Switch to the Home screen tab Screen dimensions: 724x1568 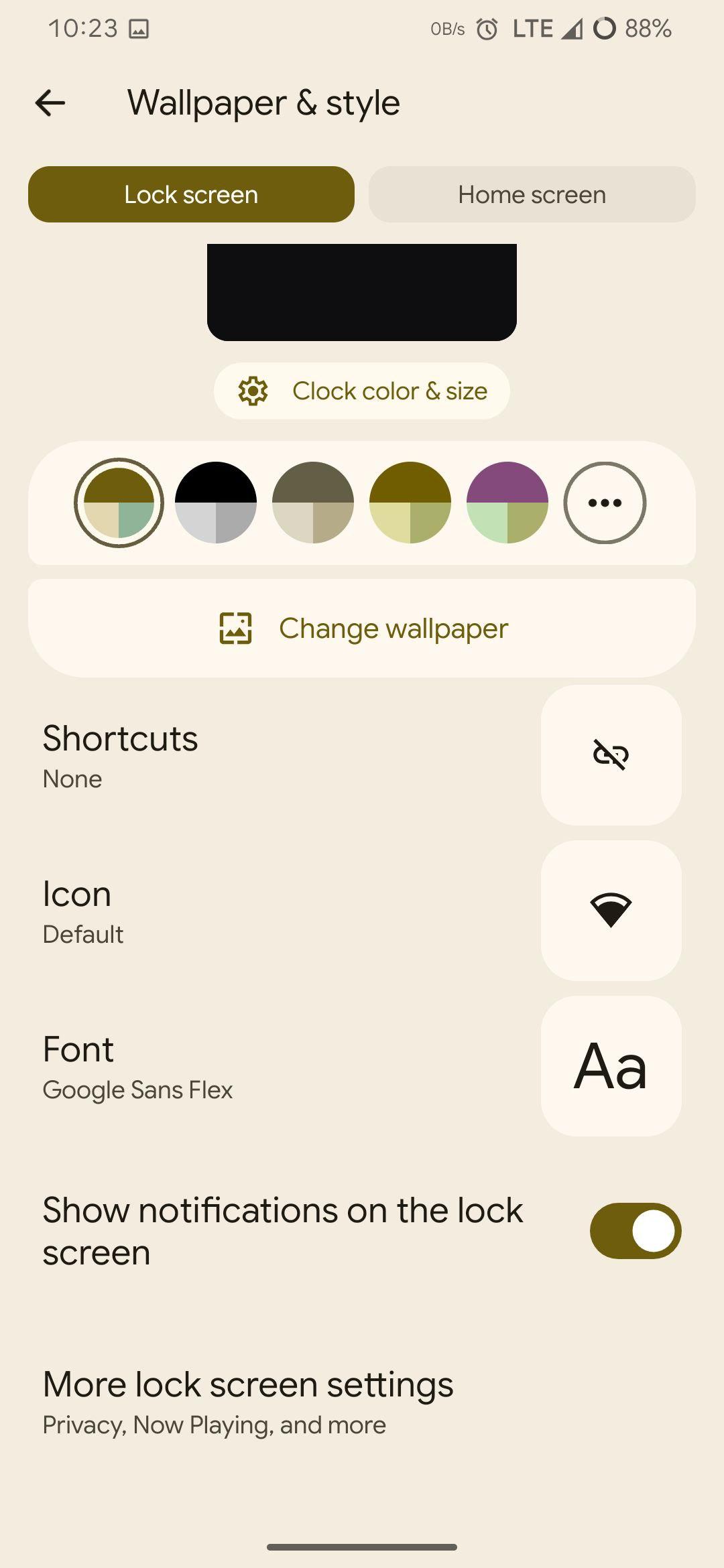click(x=532, y=194)
